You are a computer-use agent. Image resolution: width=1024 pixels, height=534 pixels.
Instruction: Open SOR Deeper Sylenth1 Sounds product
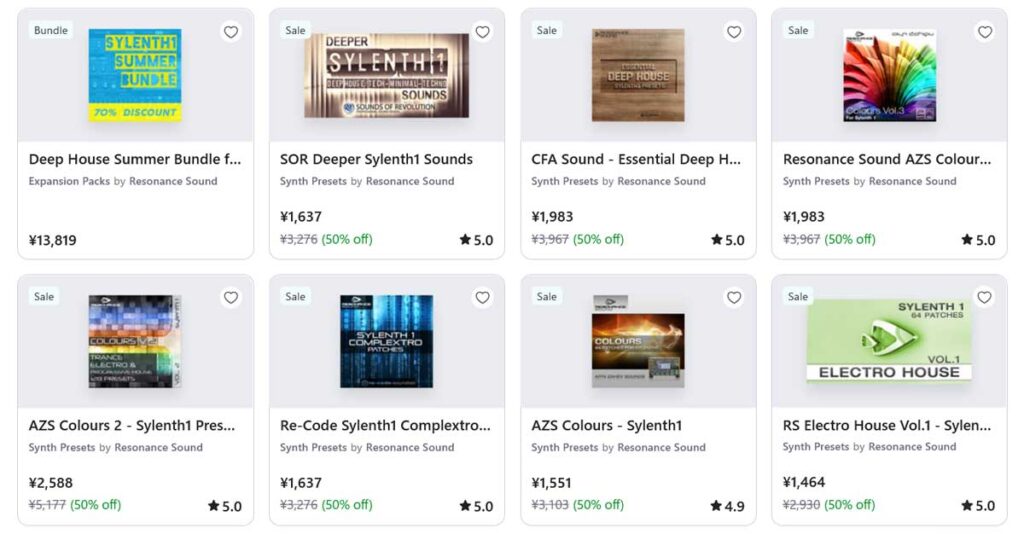[376, 159]
